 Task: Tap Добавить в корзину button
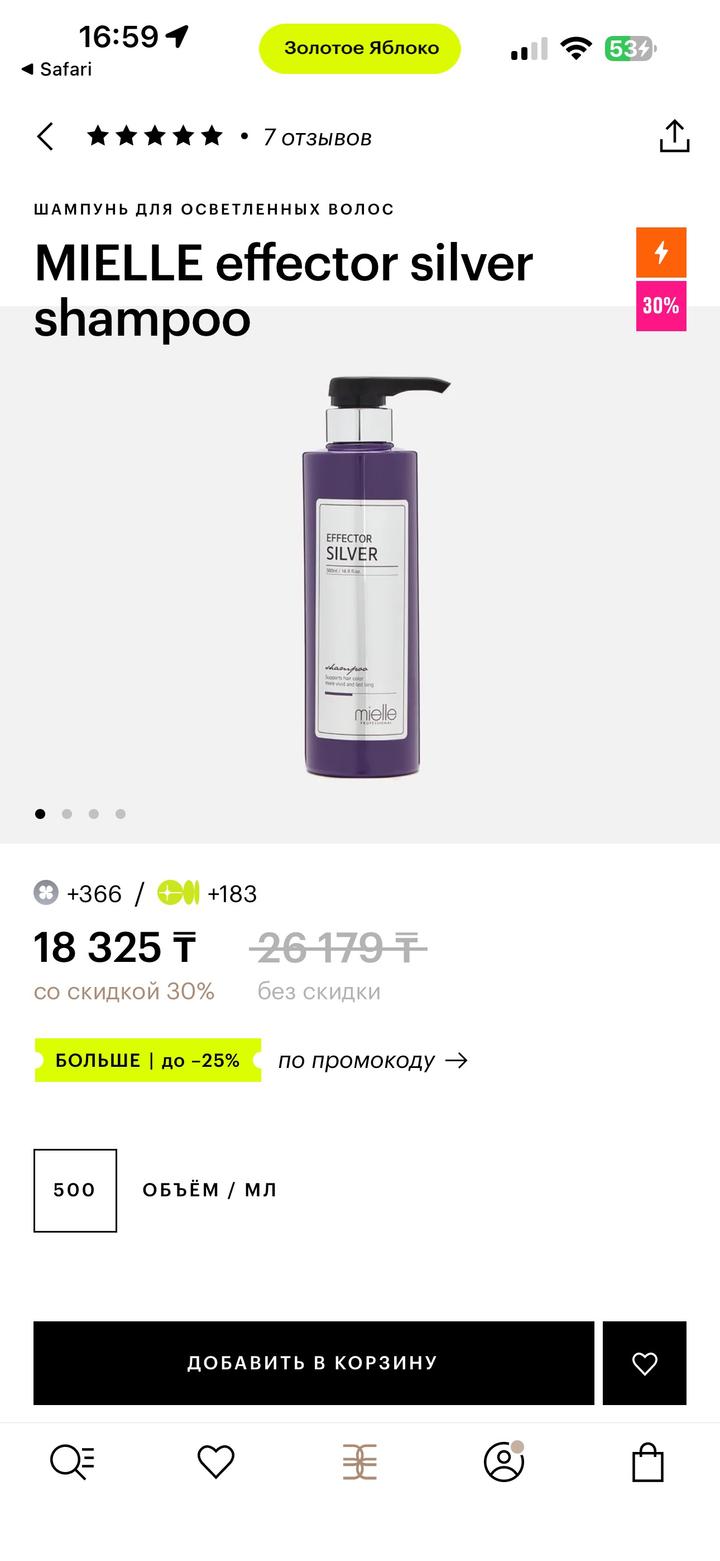coord(313,1362)
